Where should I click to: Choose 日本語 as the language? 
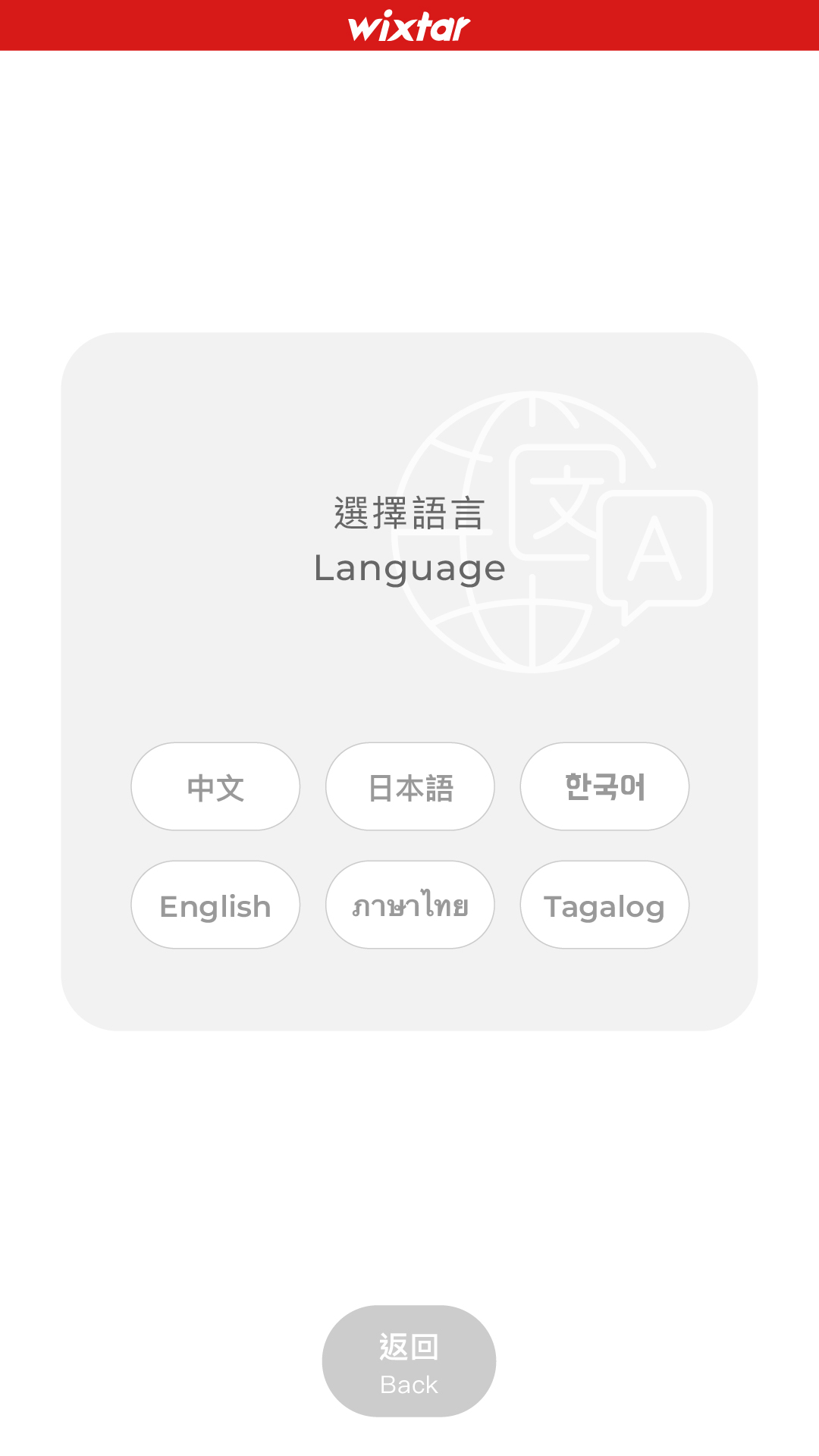tap(410, 786)
